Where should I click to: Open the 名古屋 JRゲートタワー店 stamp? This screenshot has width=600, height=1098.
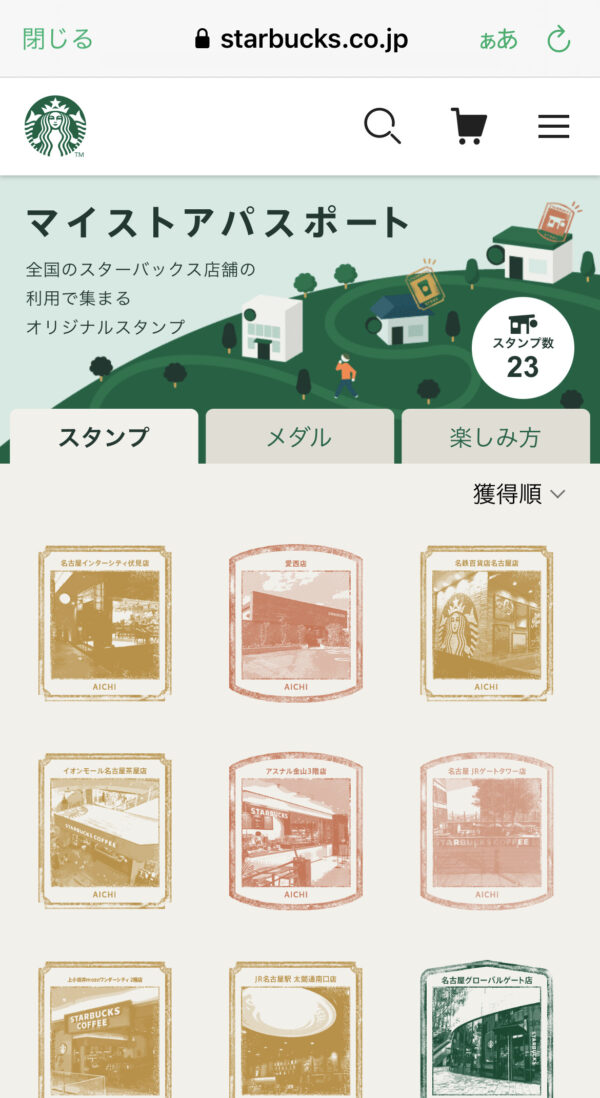point(486,832)
